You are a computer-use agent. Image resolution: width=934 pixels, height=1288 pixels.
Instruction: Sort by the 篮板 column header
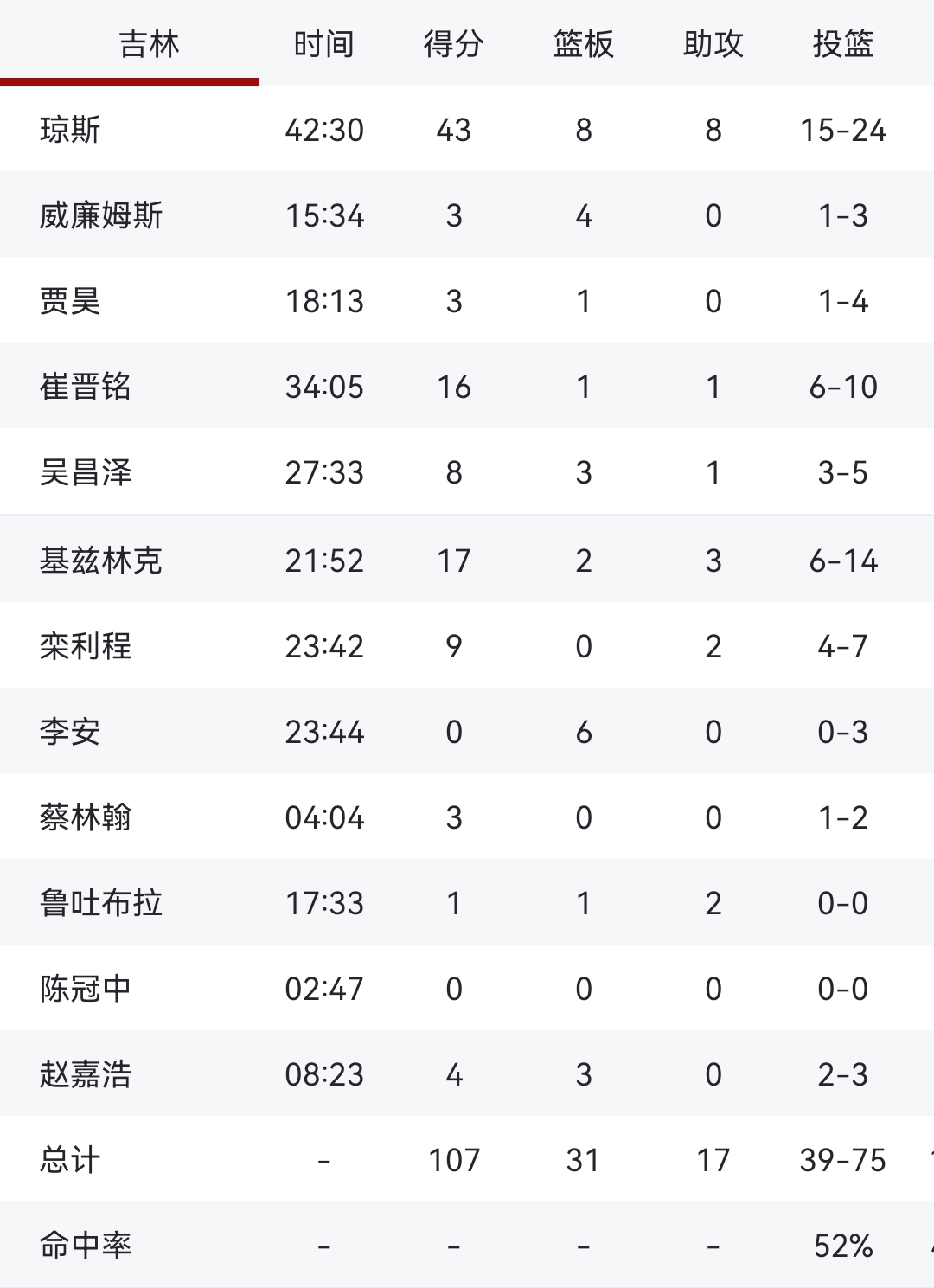(582, 45)
